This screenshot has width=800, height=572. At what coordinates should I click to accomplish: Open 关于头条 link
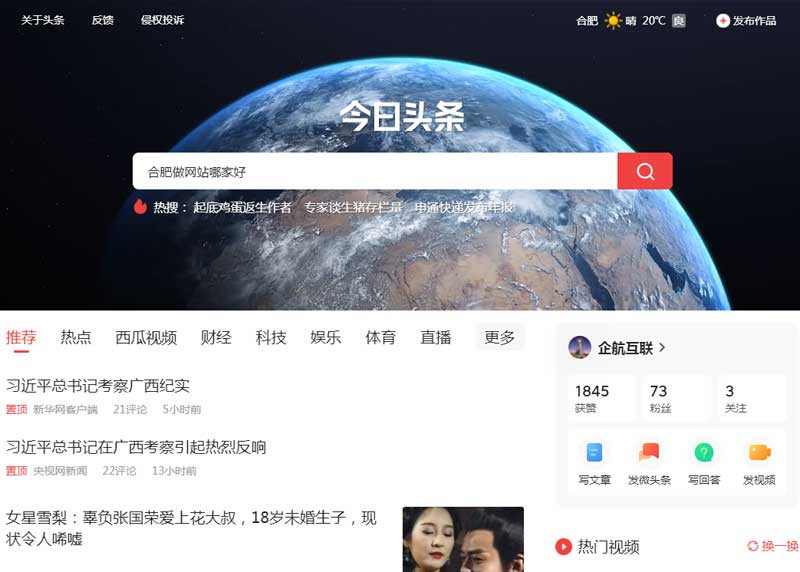(43, 20)
